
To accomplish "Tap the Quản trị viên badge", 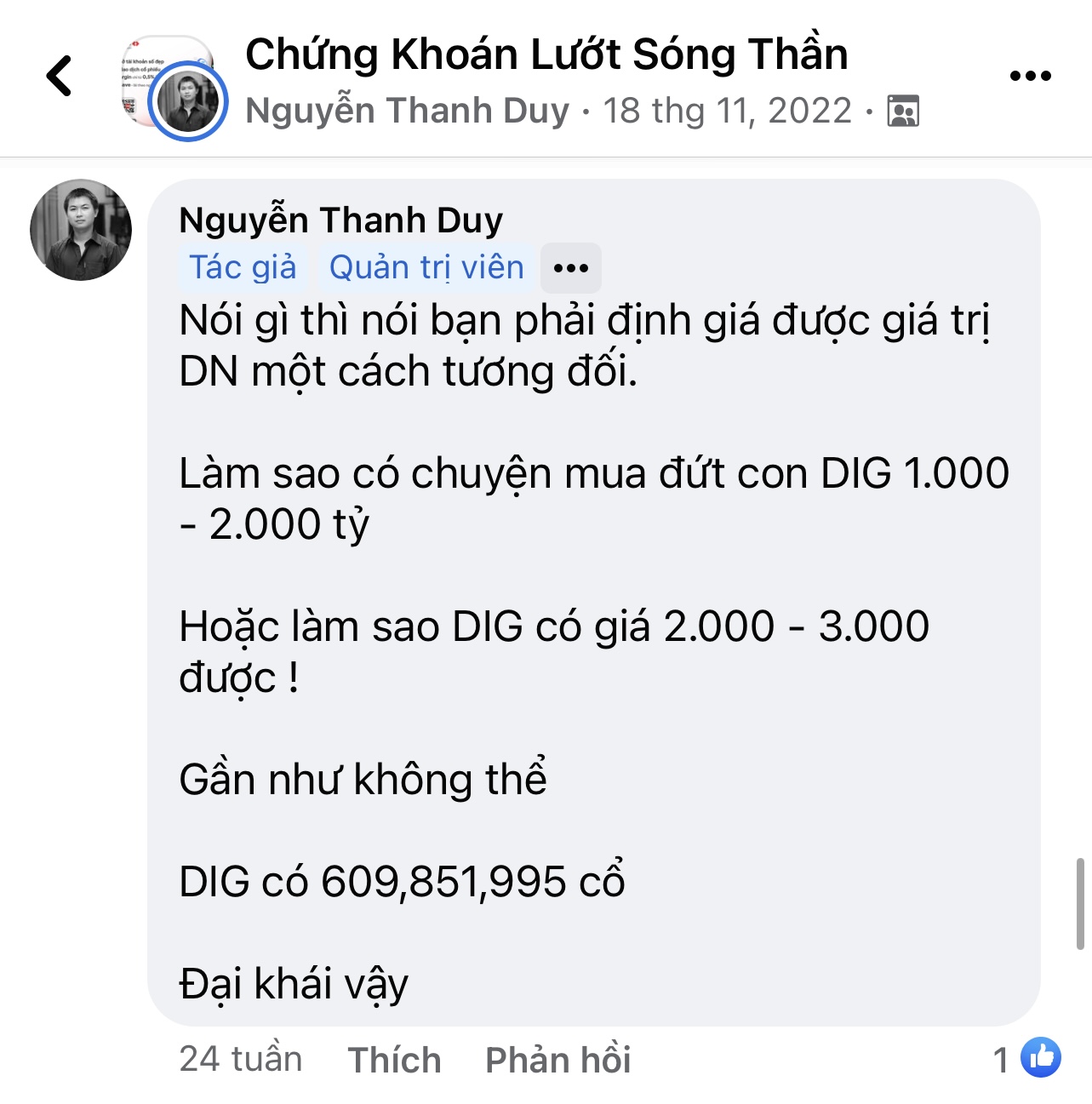I will tap(426, 267).
